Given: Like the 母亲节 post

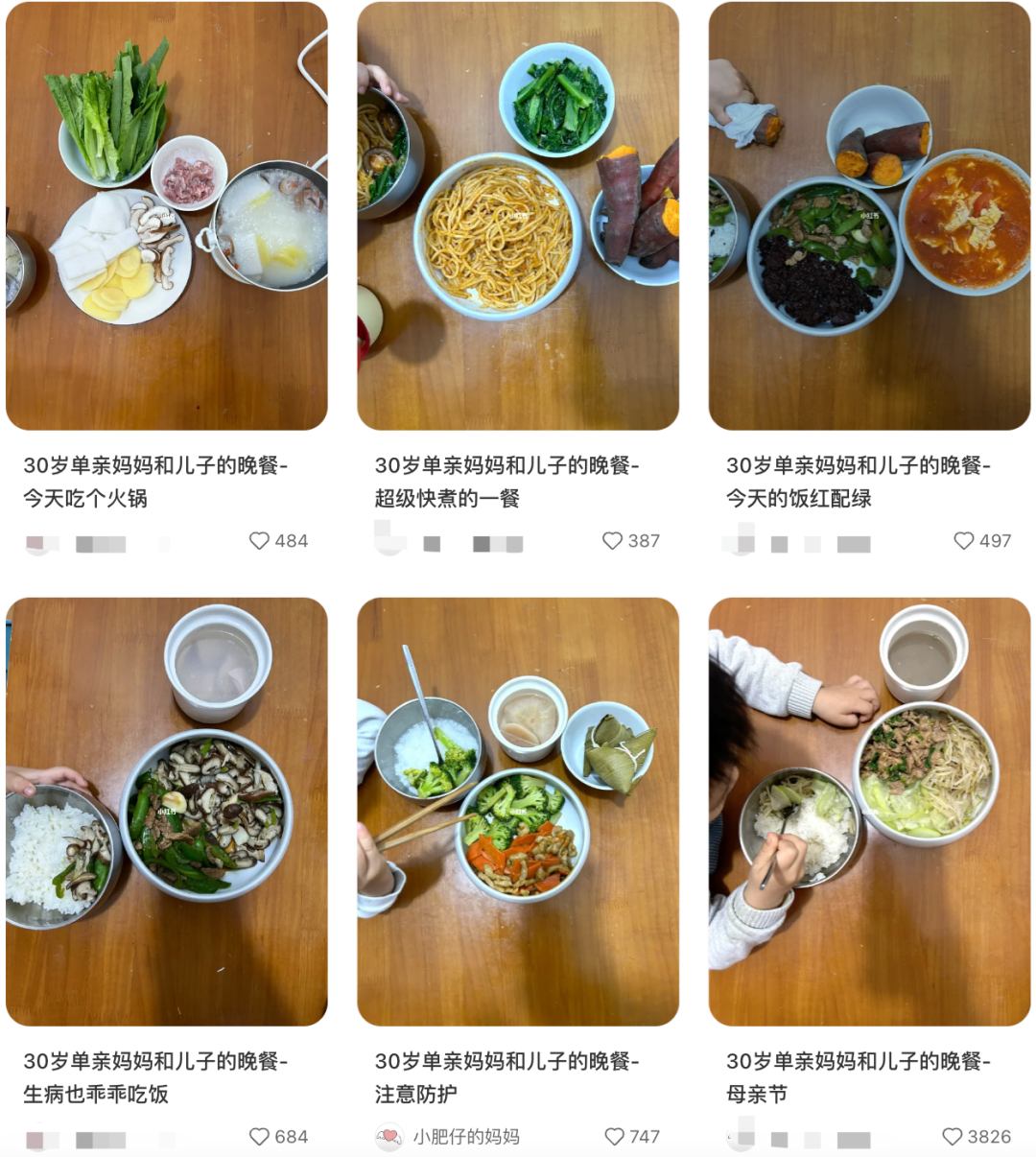Looking at the screenshot, I should [x=952, y=1137].
